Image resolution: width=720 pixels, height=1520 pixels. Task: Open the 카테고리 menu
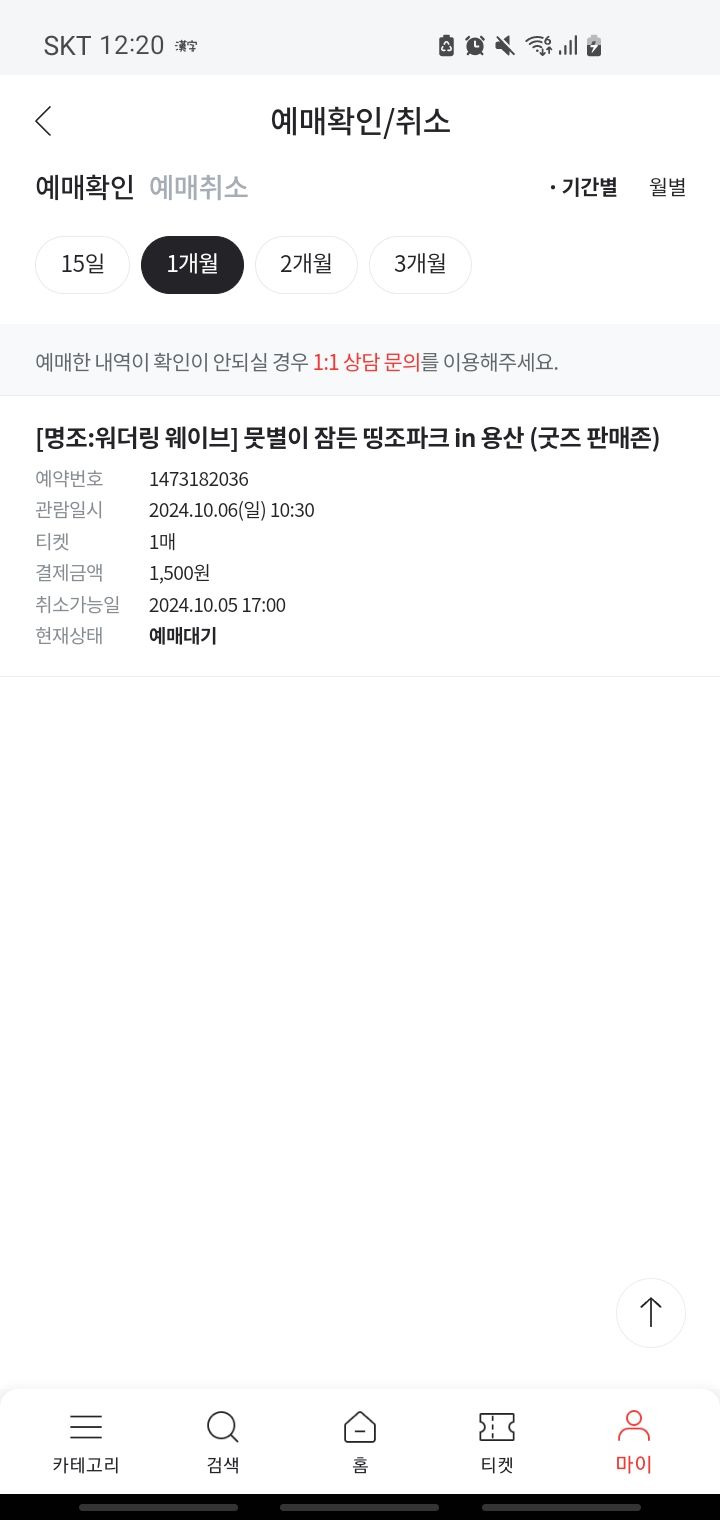(86, 1443)
